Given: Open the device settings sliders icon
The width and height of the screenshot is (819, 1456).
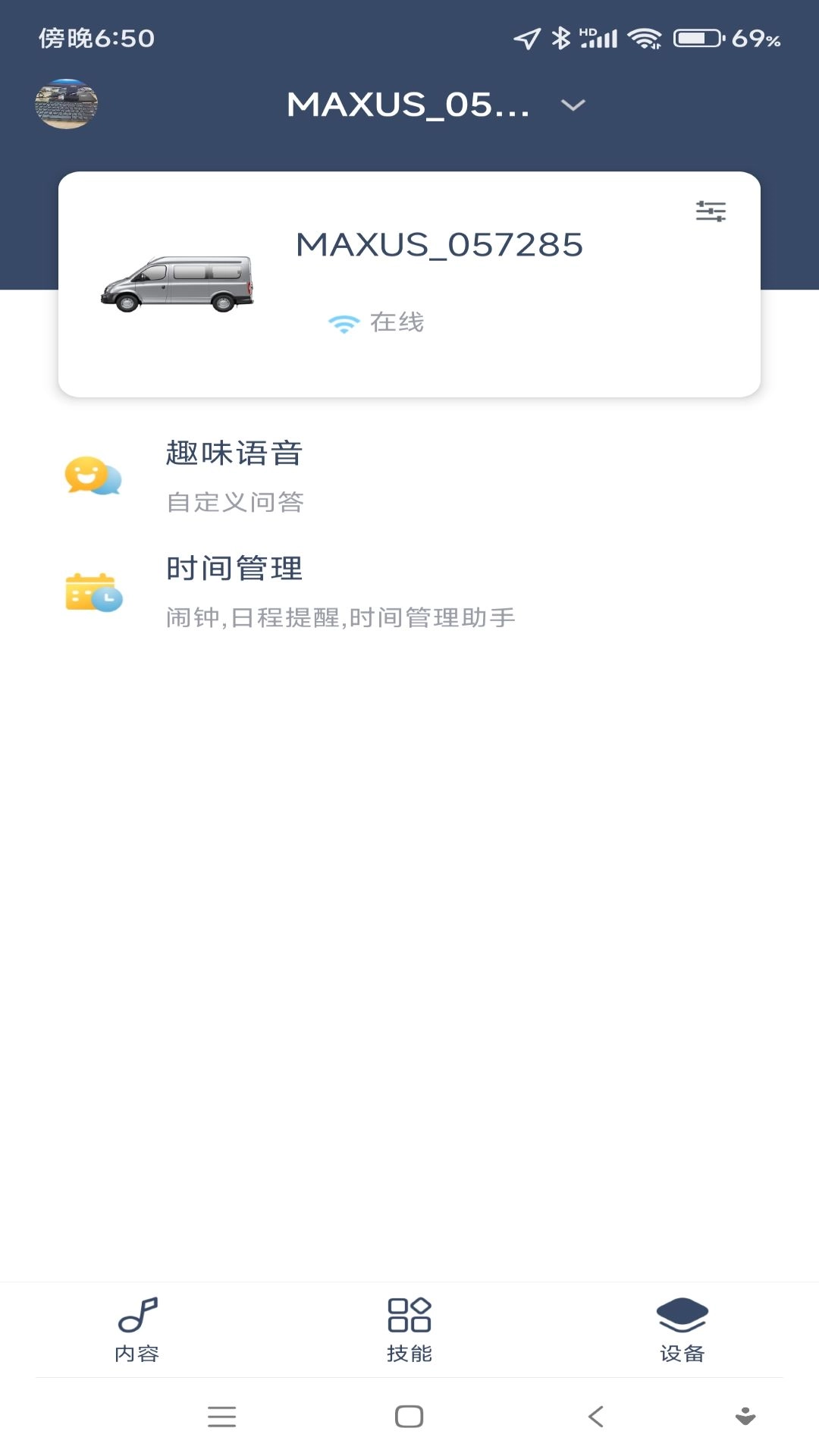Looking at the screenshot, I should coord(711,211).
